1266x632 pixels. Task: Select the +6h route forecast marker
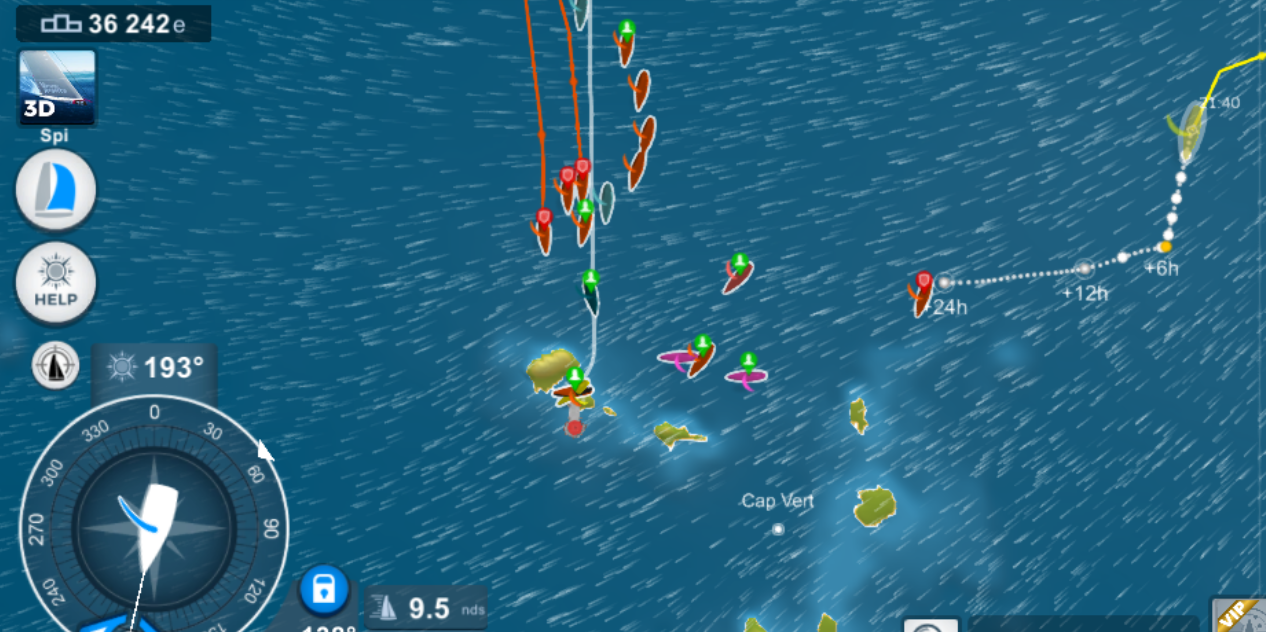click(x=1165, y=246)
